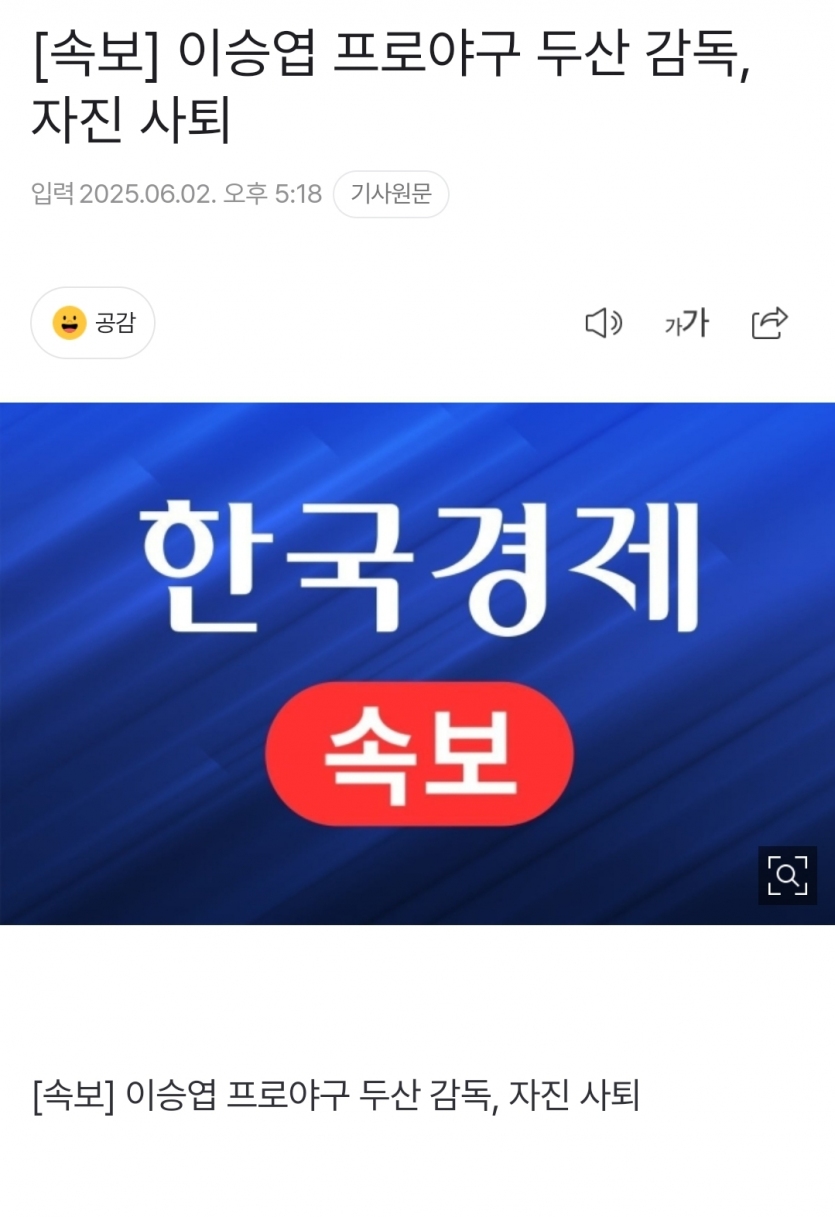Share this article
The image size is (835, 1217).
pyautogui.click(x=769, y=323)
